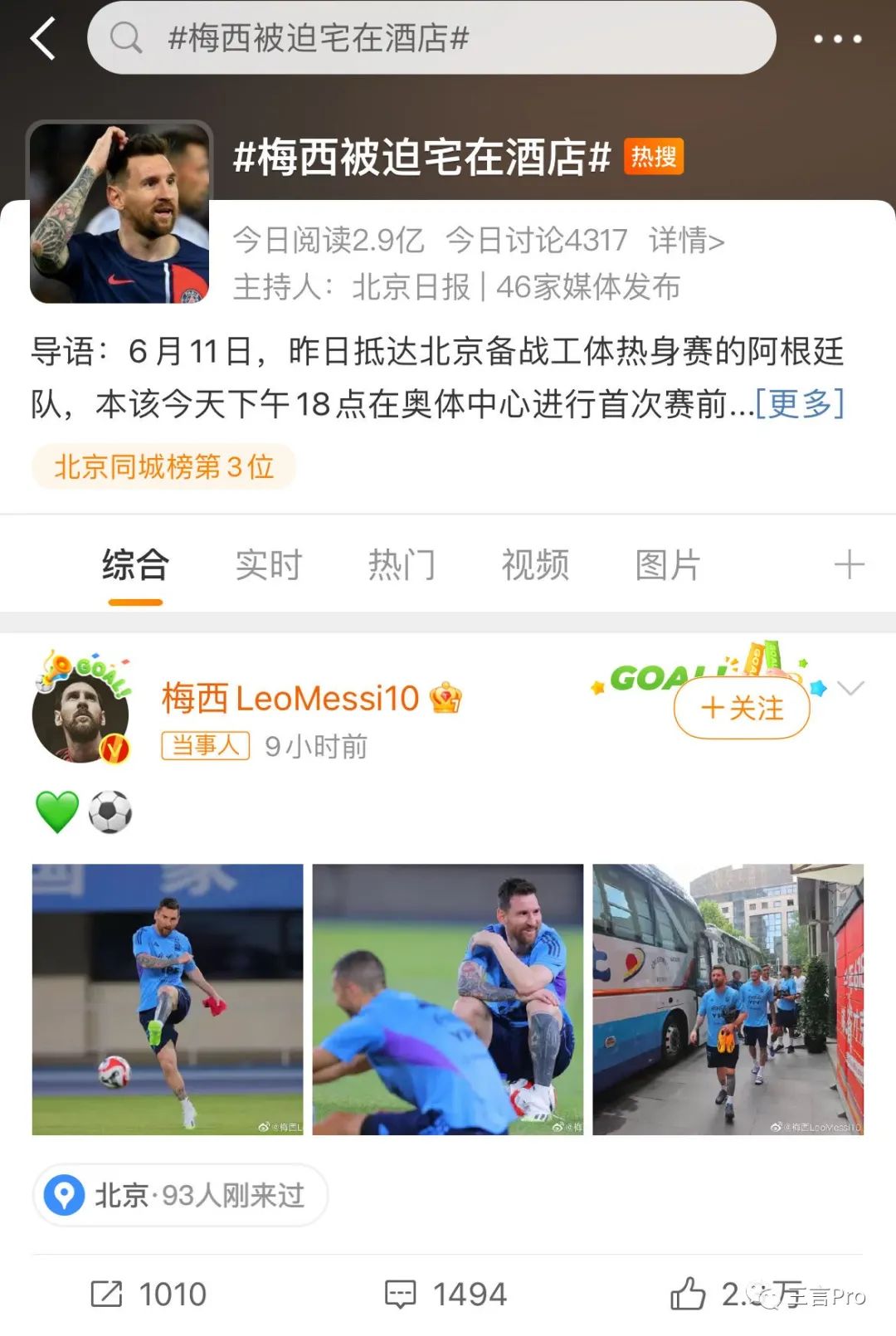Expand the post options chevron
Screen dimensions: 896x1336
click(x=850, y=688)
